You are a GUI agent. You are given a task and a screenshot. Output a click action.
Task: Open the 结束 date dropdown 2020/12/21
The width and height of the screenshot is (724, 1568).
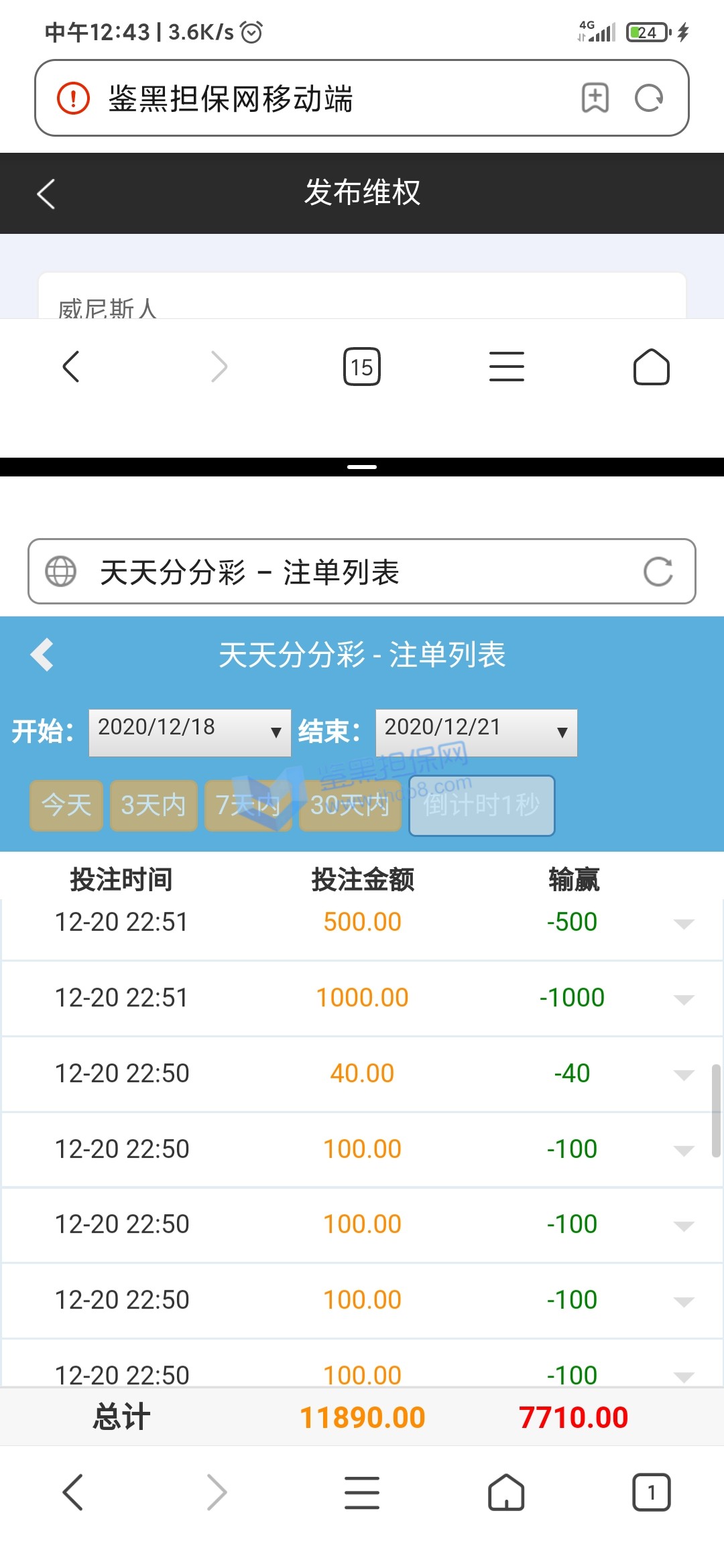point(476,732)
